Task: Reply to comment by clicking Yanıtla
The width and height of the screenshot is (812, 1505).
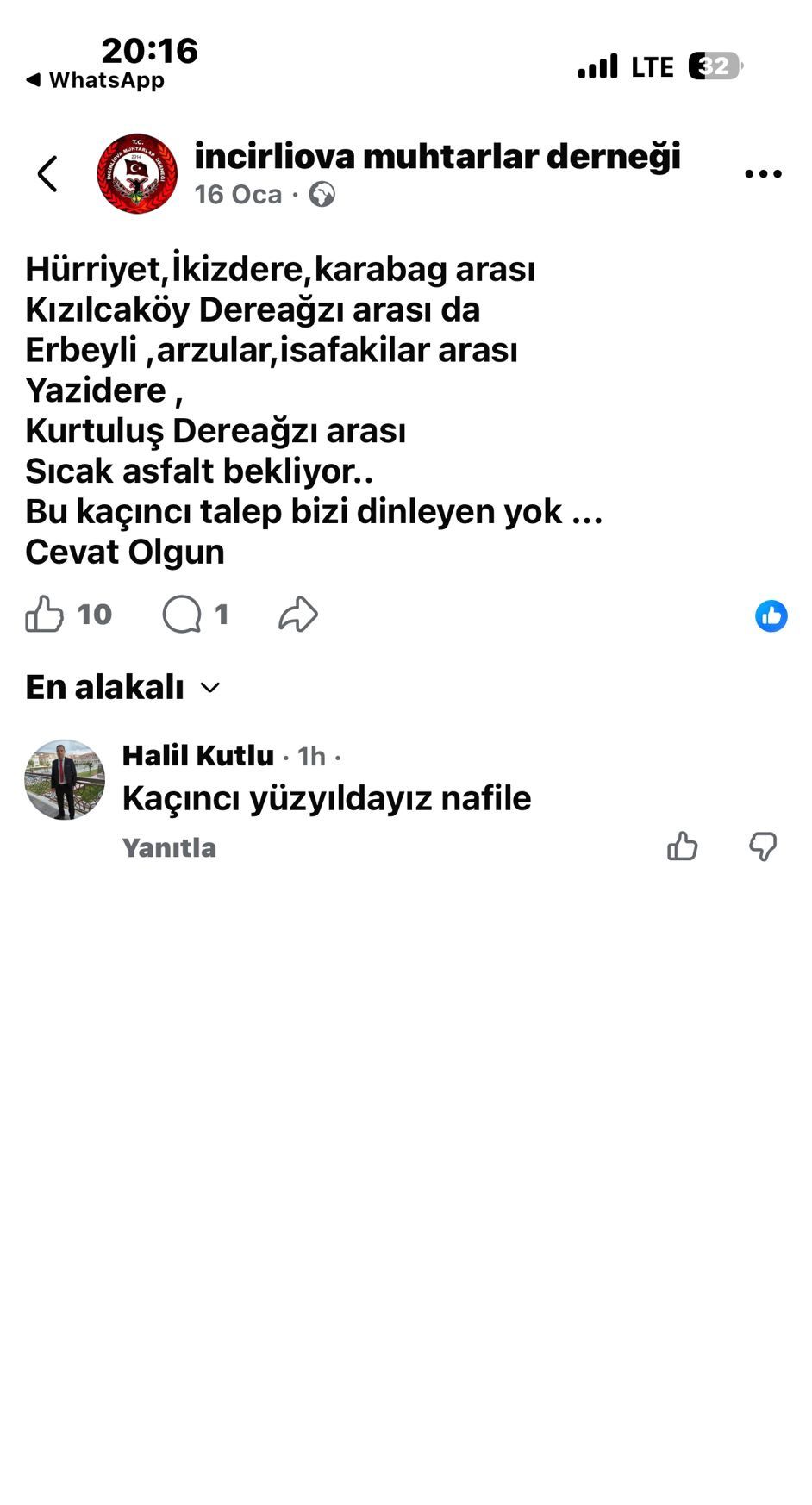Action: click(x=169, y=846)
